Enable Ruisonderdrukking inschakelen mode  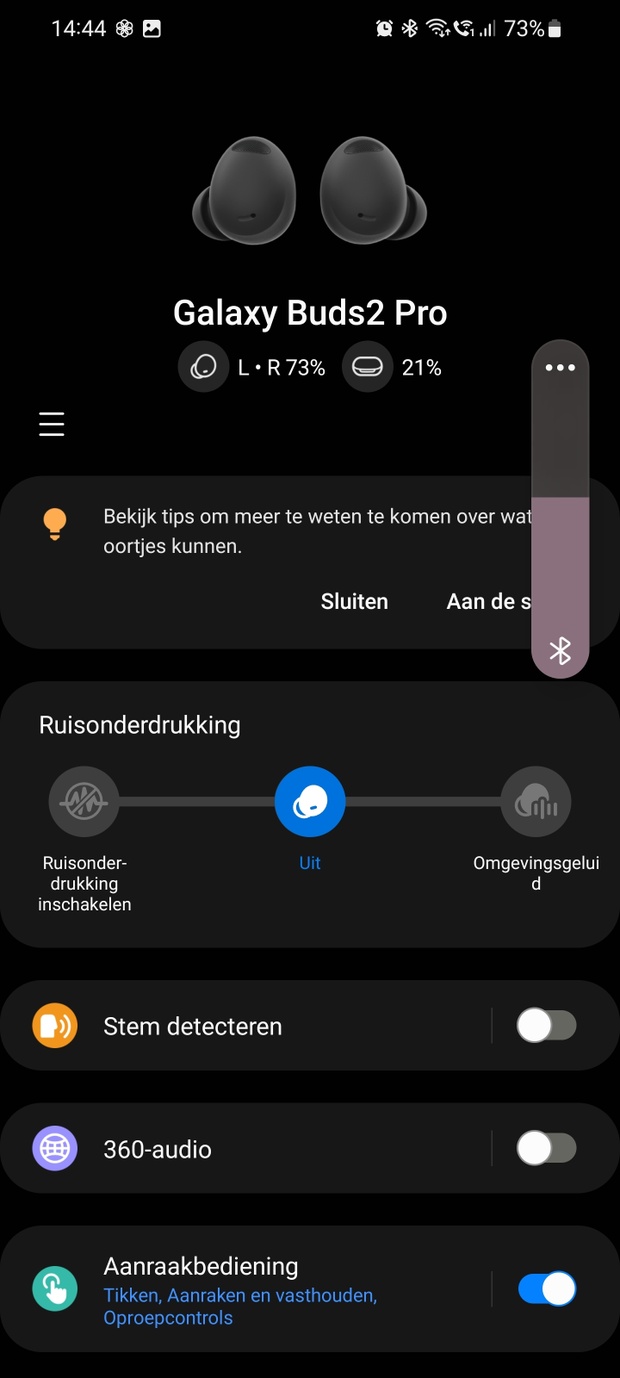point(84,802)
